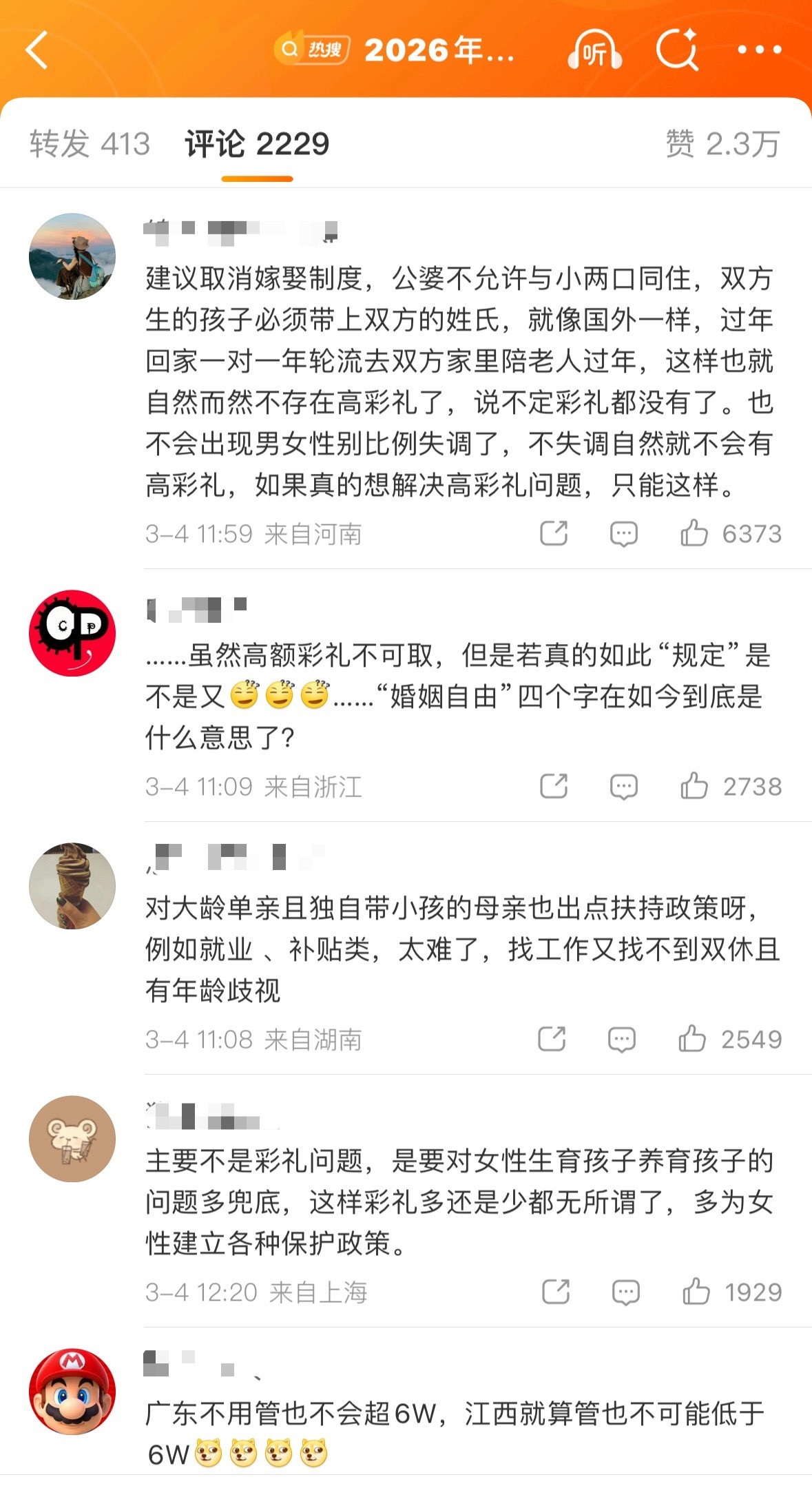Share the 河南 comment via forward icon
Image resolution: width=812 pixels, height=1497 pixels.
click(555, 534)
